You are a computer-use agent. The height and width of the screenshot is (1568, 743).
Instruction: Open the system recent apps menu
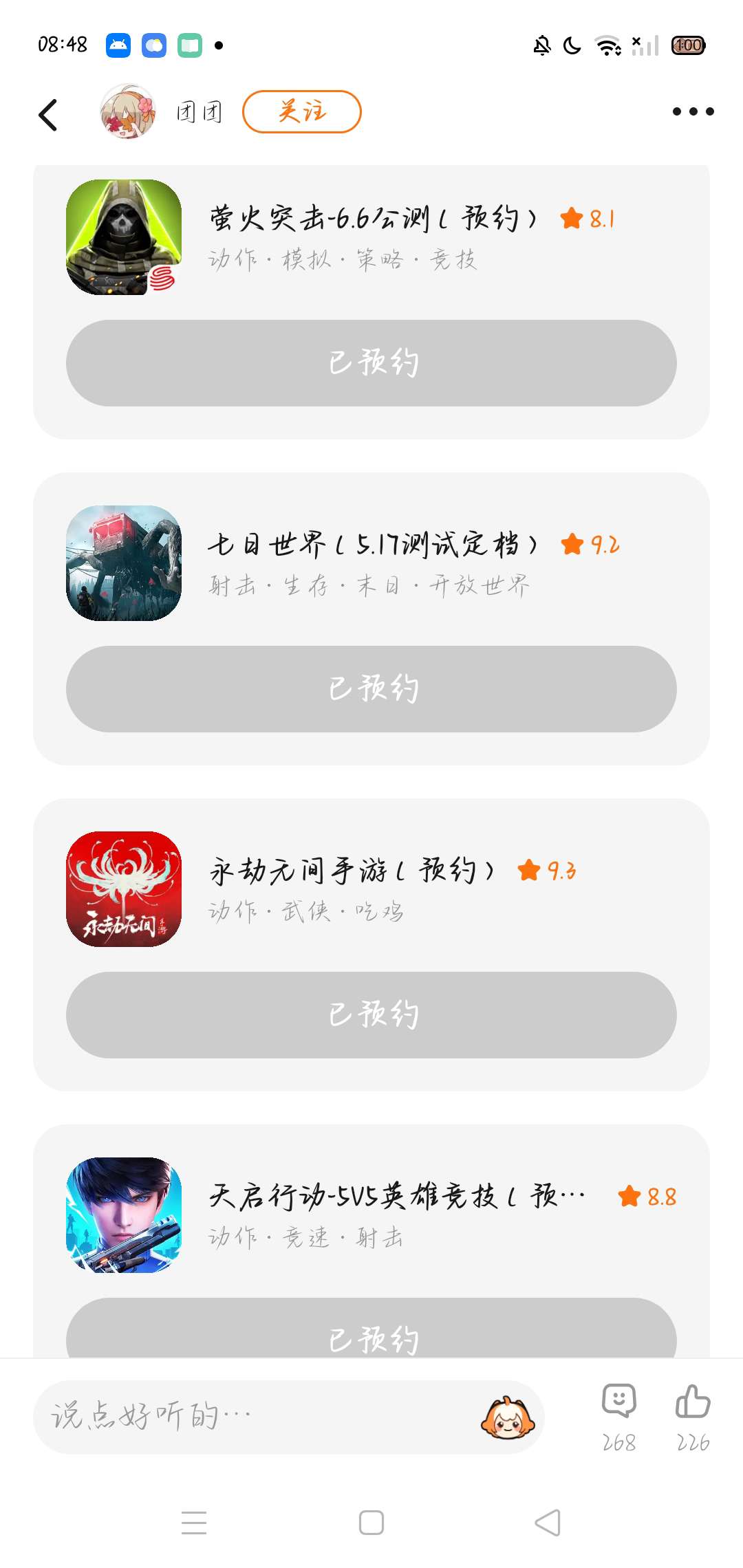click(x=194, y=1523)
